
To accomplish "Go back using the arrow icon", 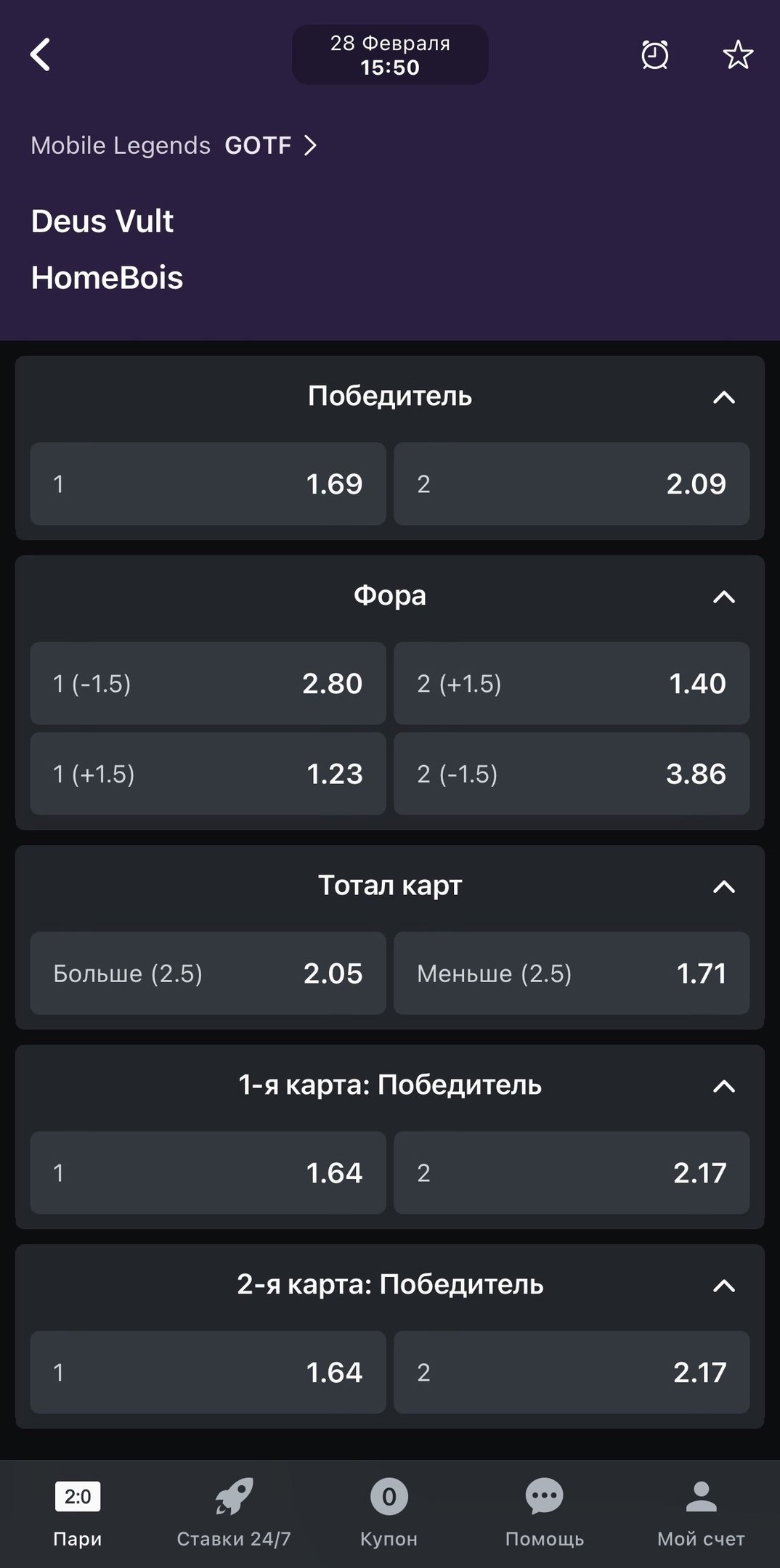I will (x=41, y=55).
